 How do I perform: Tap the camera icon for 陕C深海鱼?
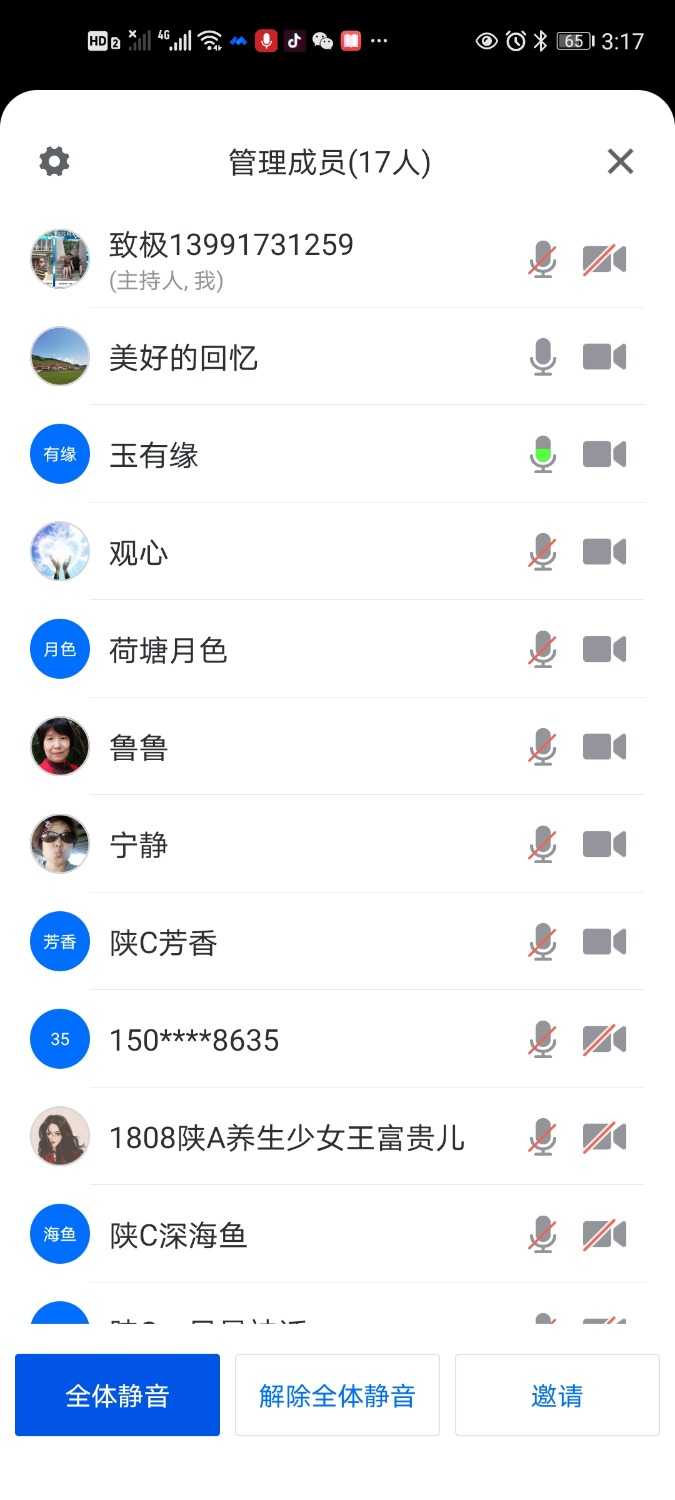point(604,1235)
